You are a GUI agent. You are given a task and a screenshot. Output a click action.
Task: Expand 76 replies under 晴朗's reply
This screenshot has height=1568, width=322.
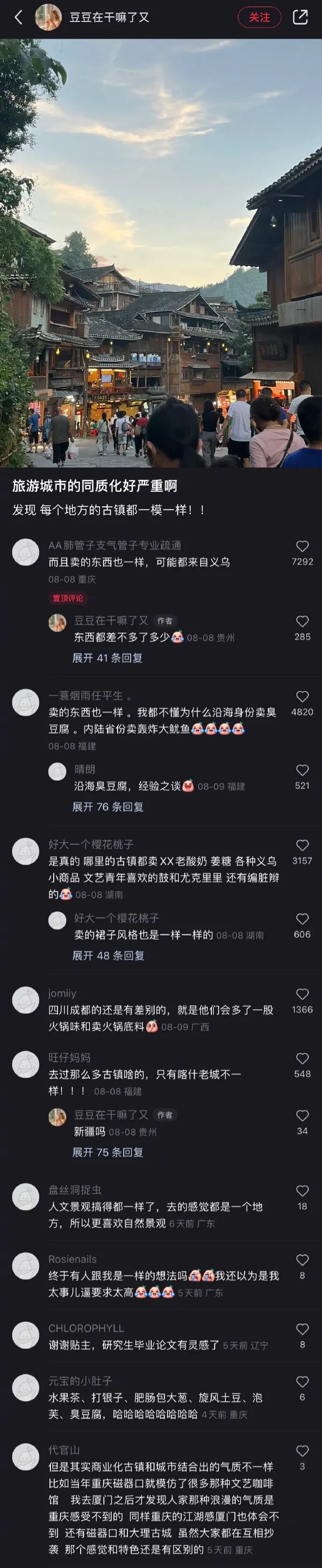(x=108, y=806)
